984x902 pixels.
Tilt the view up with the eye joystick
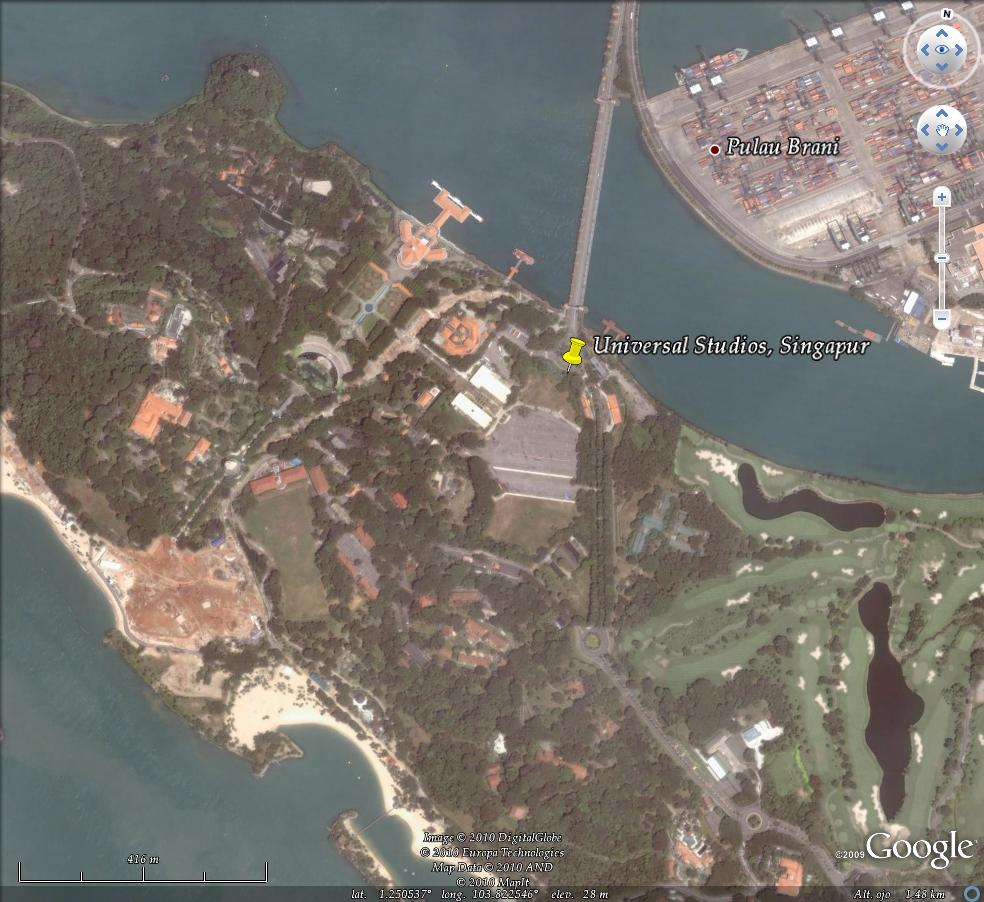pos(941,31)
